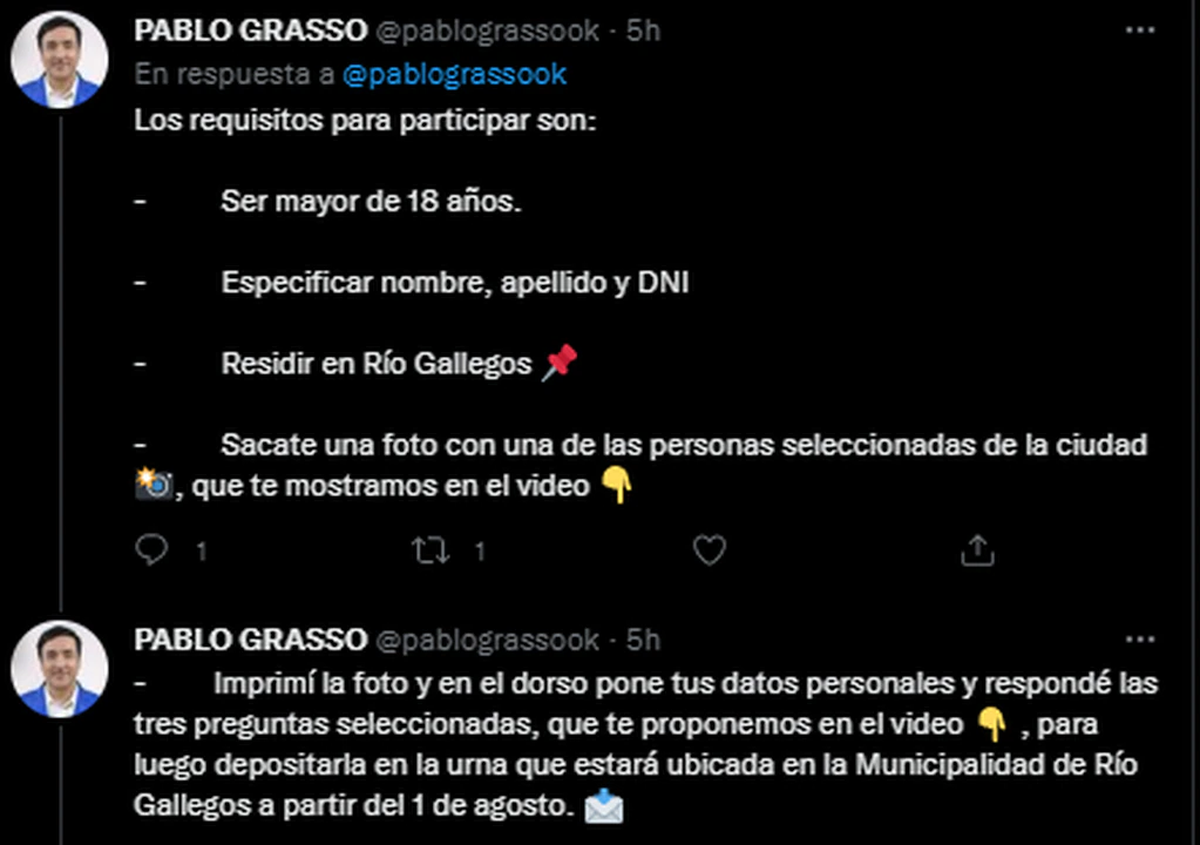Open Pablo Grasso's avatar on the requisitos tweet
The image size is (1200, 845).
59,60
